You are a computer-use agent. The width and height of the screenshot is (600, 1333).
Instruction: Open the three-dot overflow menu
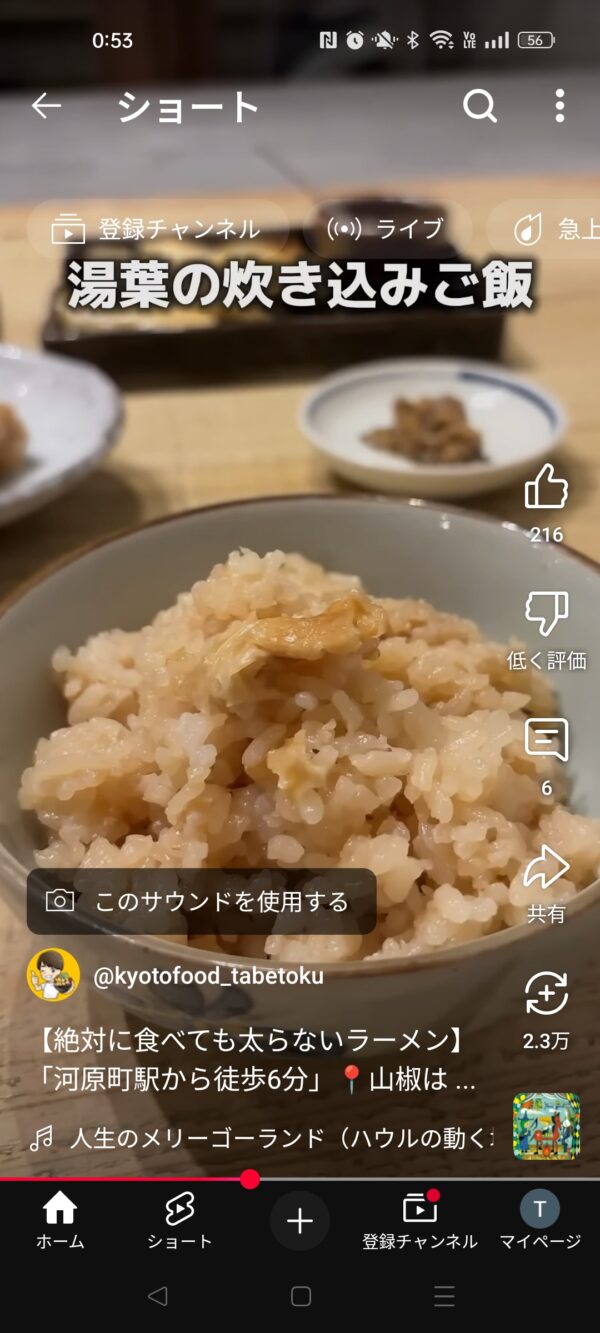[559, 105]
